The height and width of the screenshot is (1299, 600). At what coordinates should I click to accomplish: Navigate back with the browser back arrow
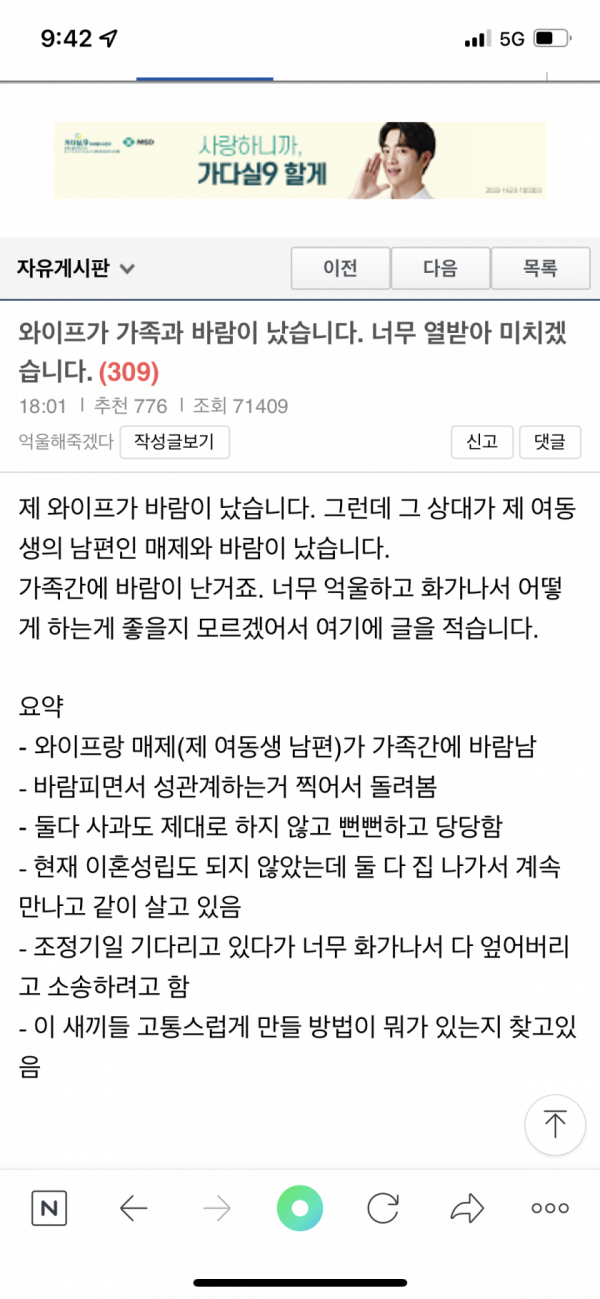(133, 1208)
